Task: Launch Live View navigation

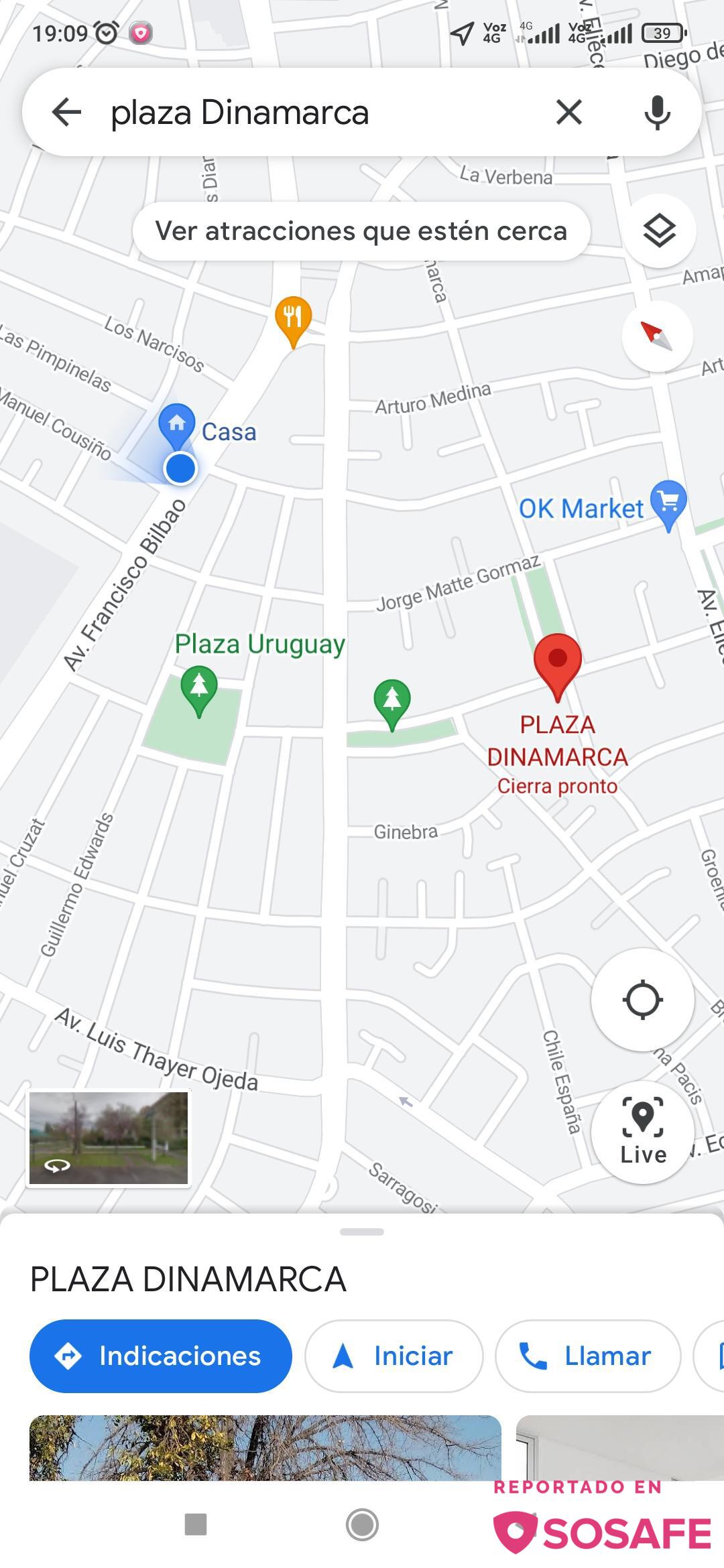Action: pyautogui.click(x=642, y=1132)
